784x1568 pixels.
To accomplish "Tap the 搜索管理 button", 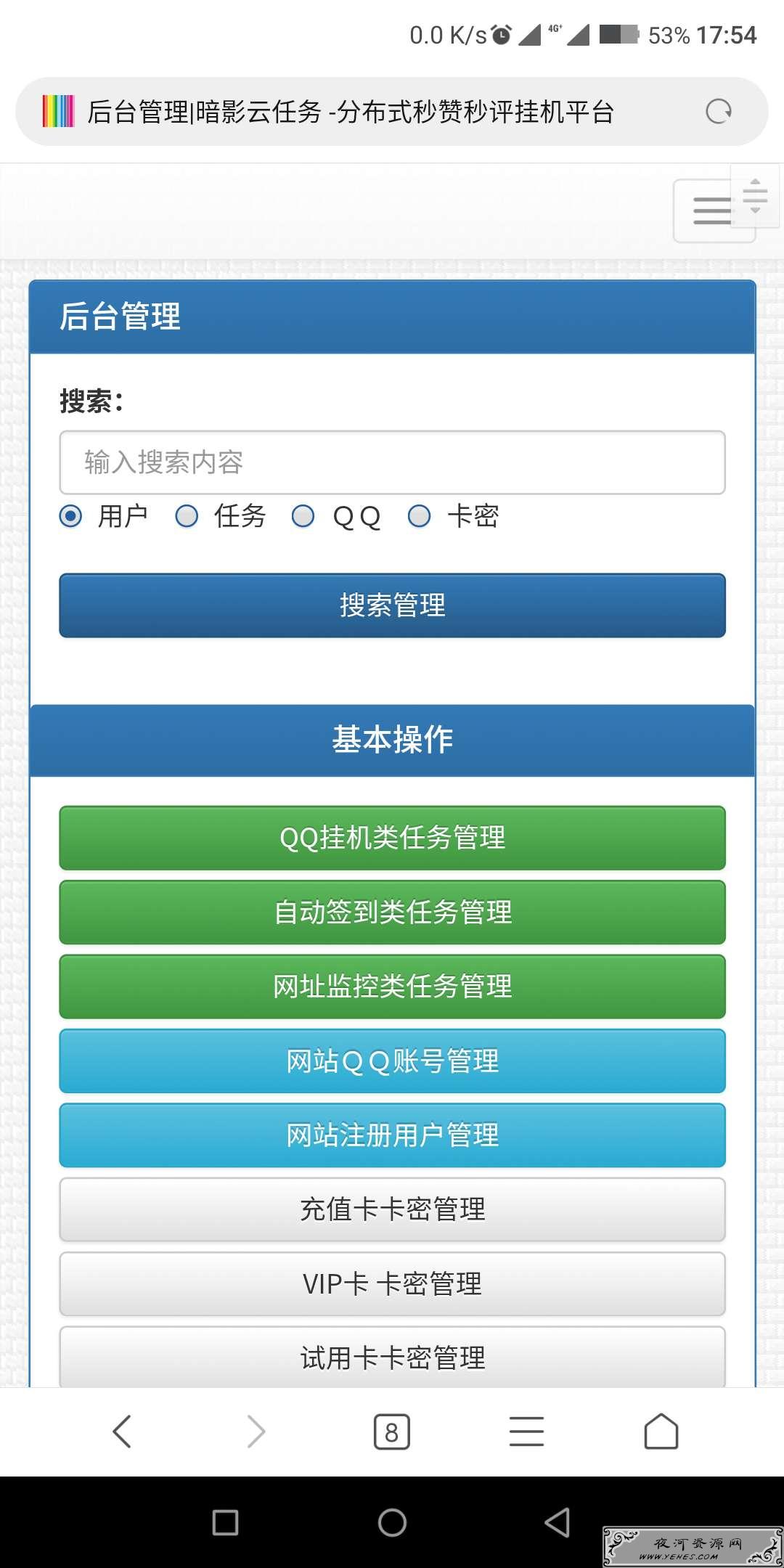I will point(392,605).
